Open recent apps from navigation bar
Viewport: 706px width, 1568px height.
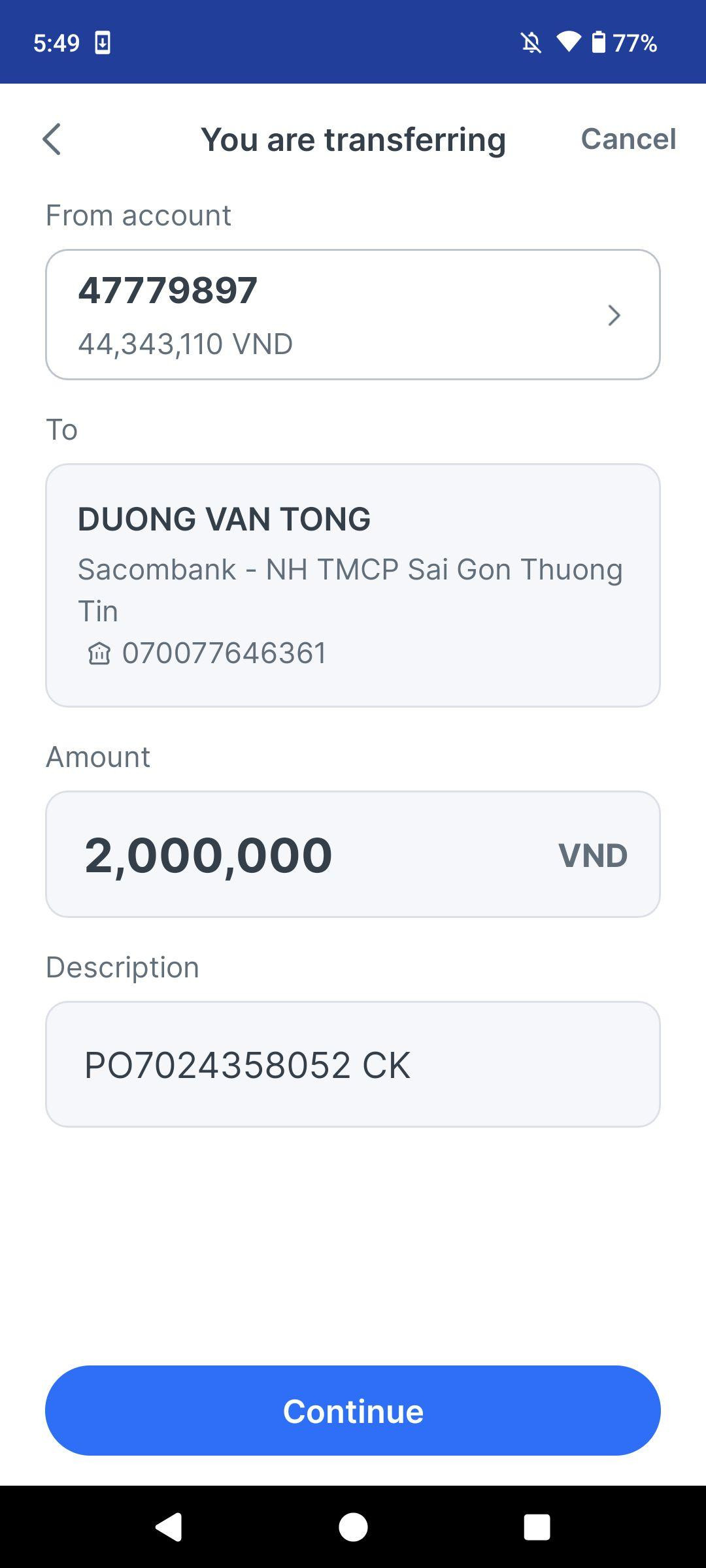537,1527
